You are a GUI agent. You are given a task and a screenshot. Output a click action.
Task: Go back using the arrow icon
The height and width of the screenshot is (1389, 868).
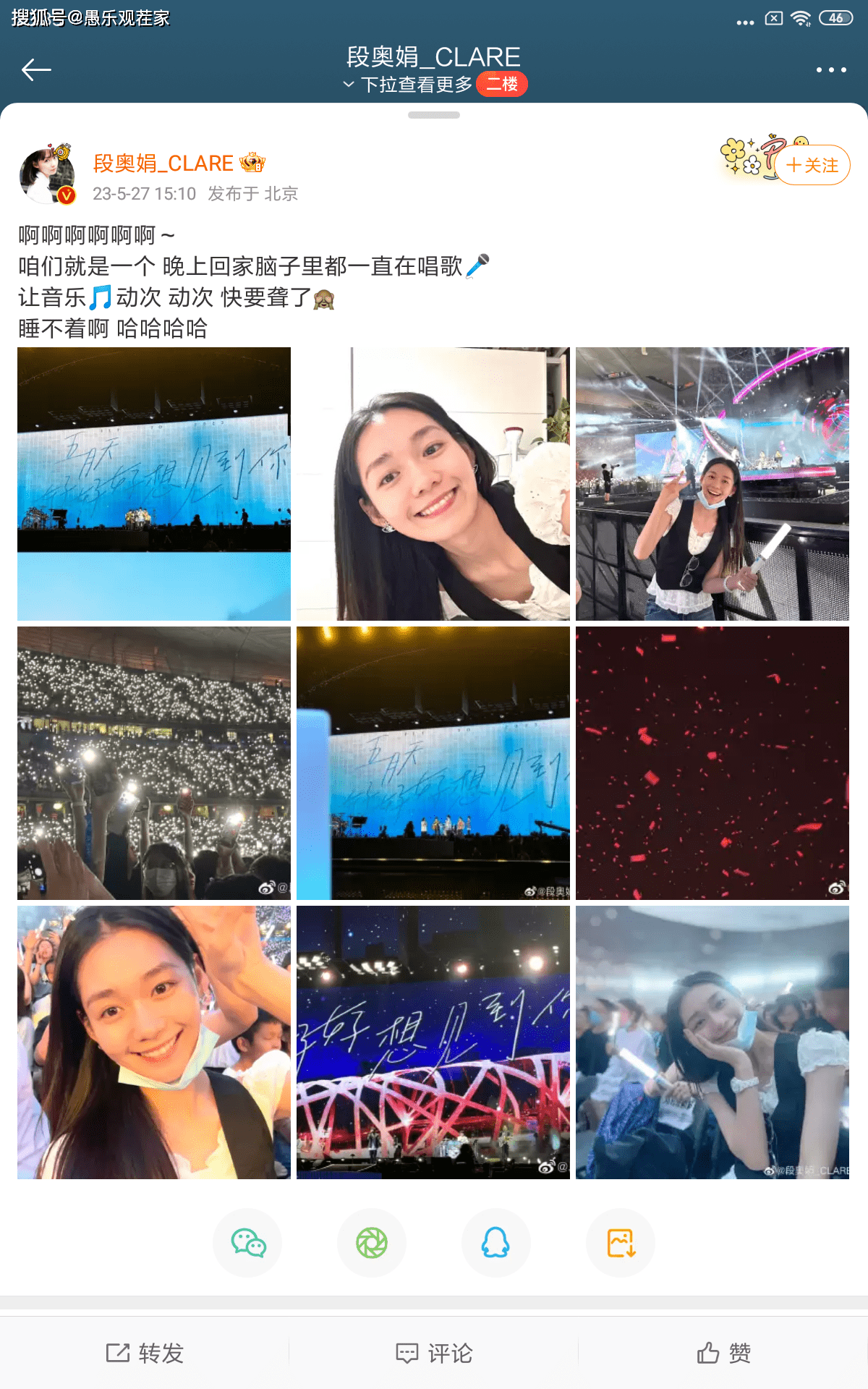pyautogui.click(x=36, y=69)
